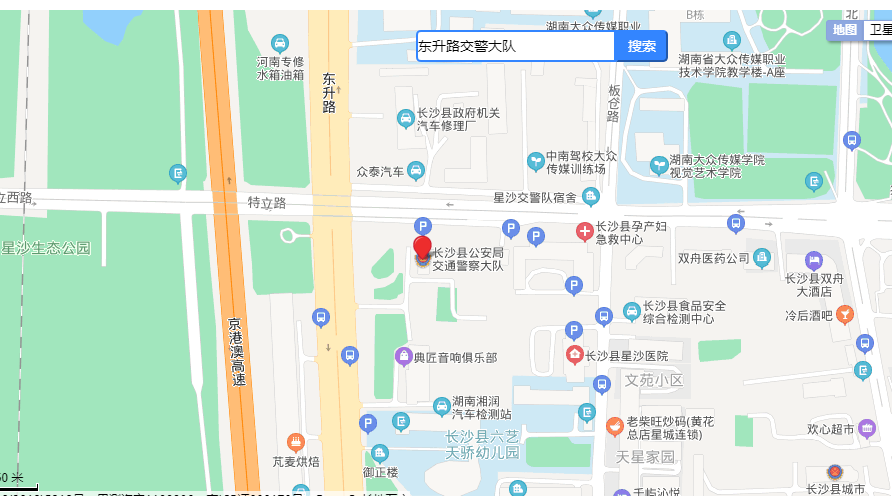Viewport: 892px width, 496px height.
Task: Tap 长沙县食品安全综合检测中心 marker
Action: (632, 311)
